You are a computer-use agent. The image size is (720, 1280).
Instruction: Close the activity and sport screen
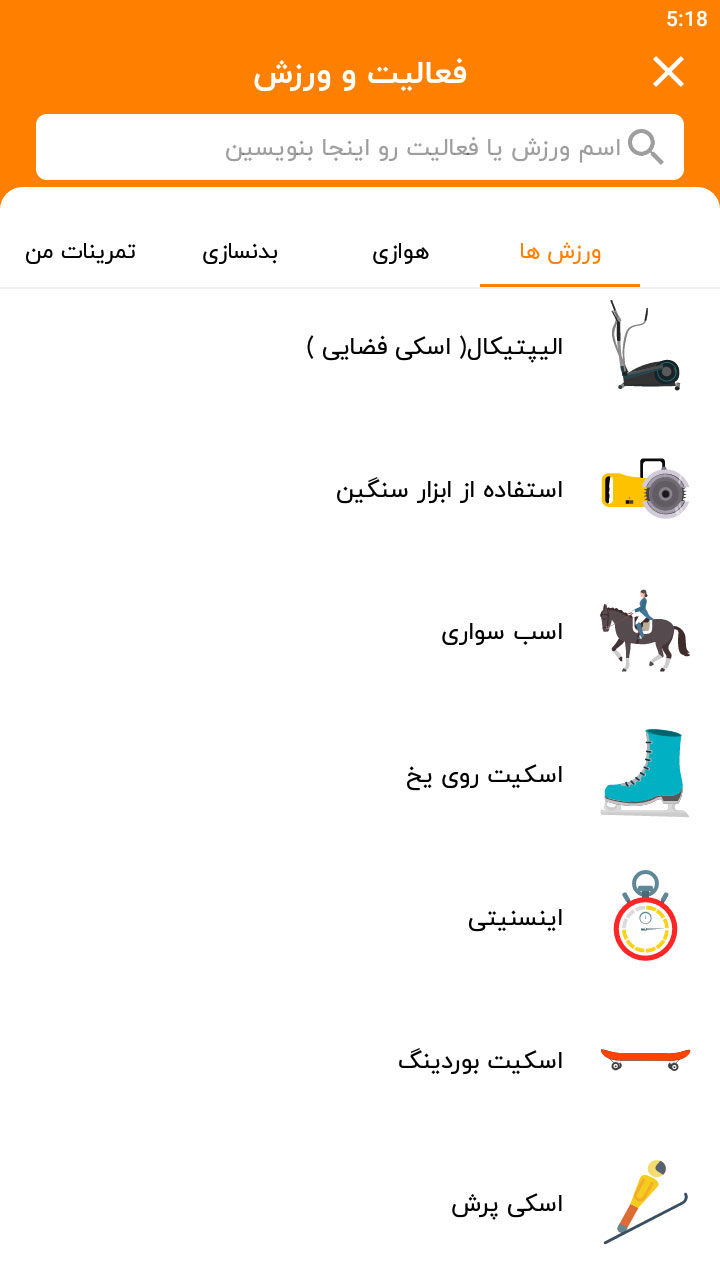point(667,72)
